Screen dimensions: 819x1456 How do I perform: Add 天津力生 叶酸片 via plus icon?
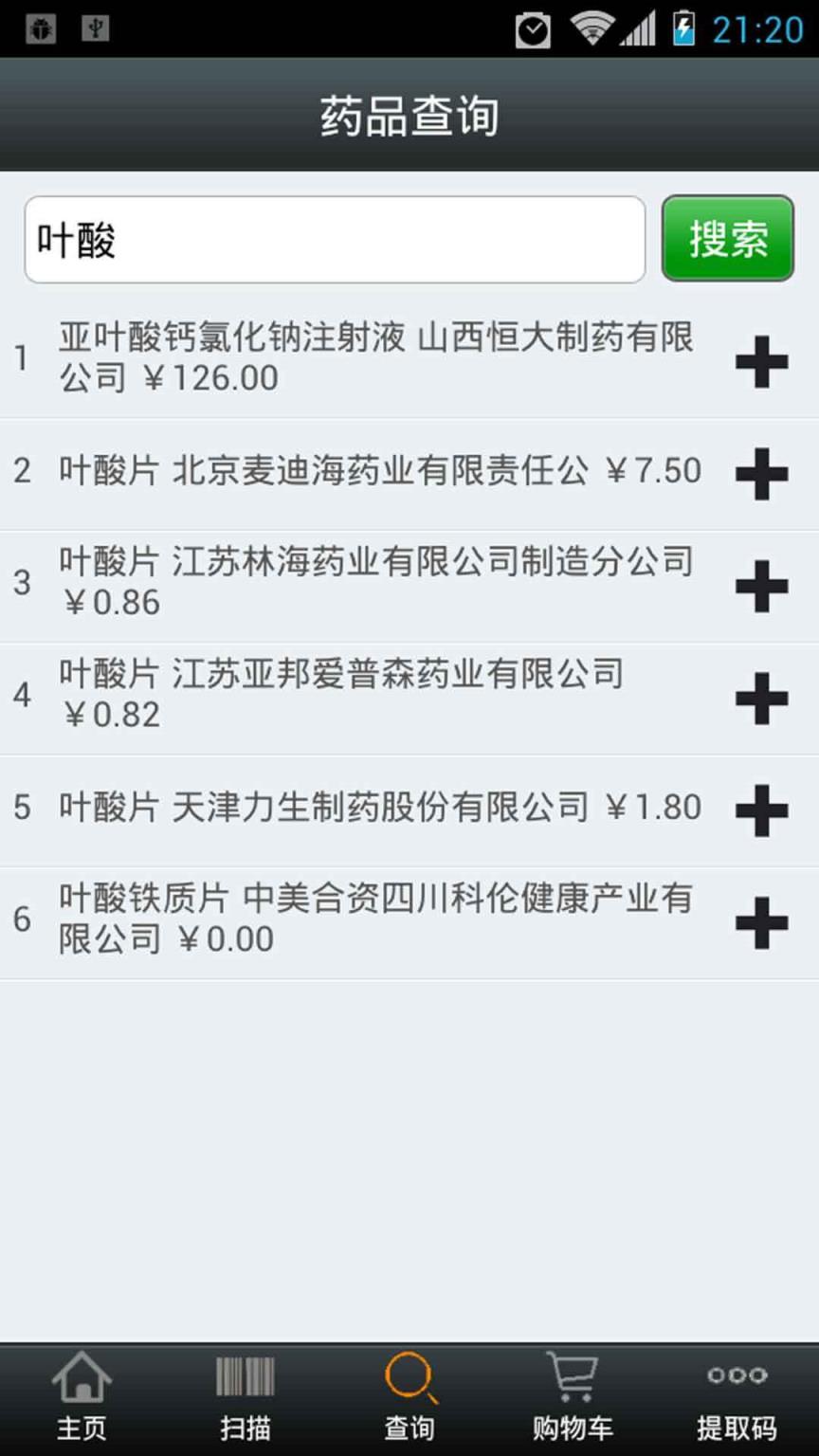tap(759, 808)
